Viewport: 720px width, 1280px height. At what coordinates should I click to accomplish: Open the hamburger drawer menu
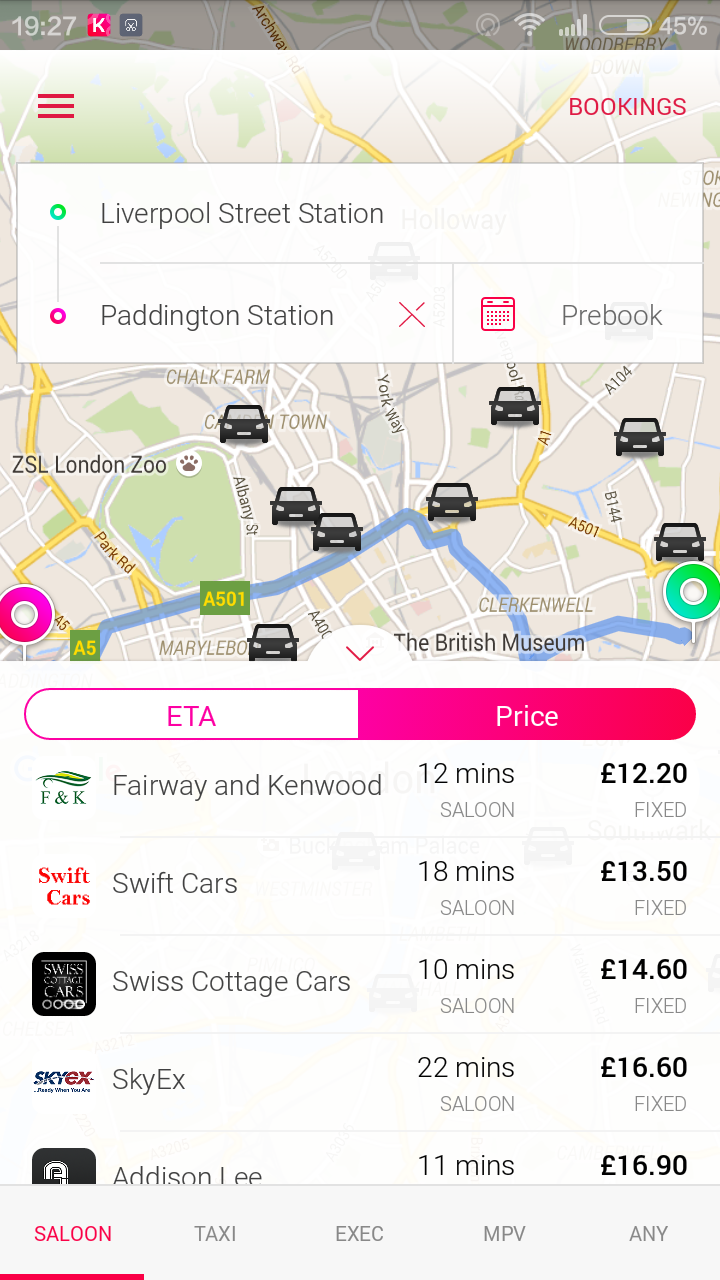click(x=56, y=106)
